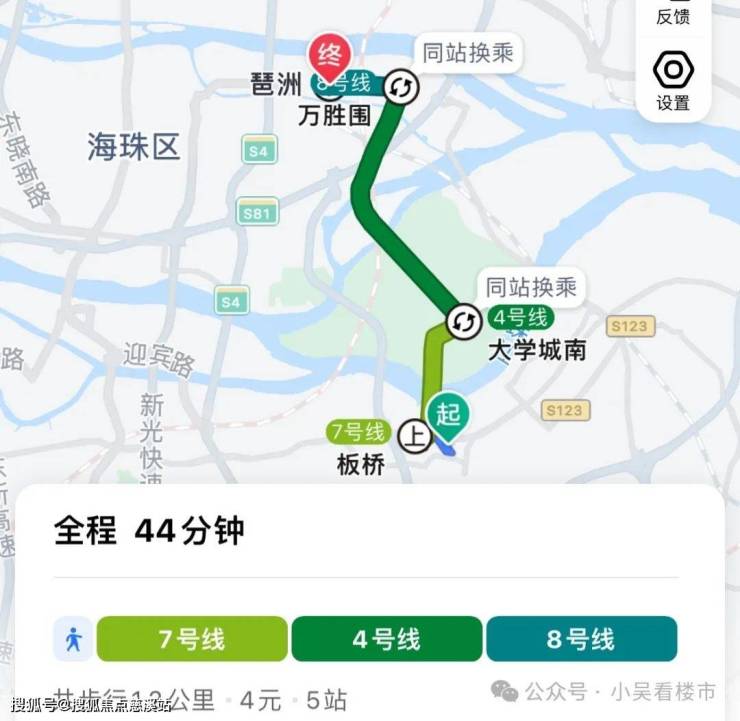Open the 设置 settings button
Image resolution: width=740 pixels, height=721 pixels.
[673, 80]
